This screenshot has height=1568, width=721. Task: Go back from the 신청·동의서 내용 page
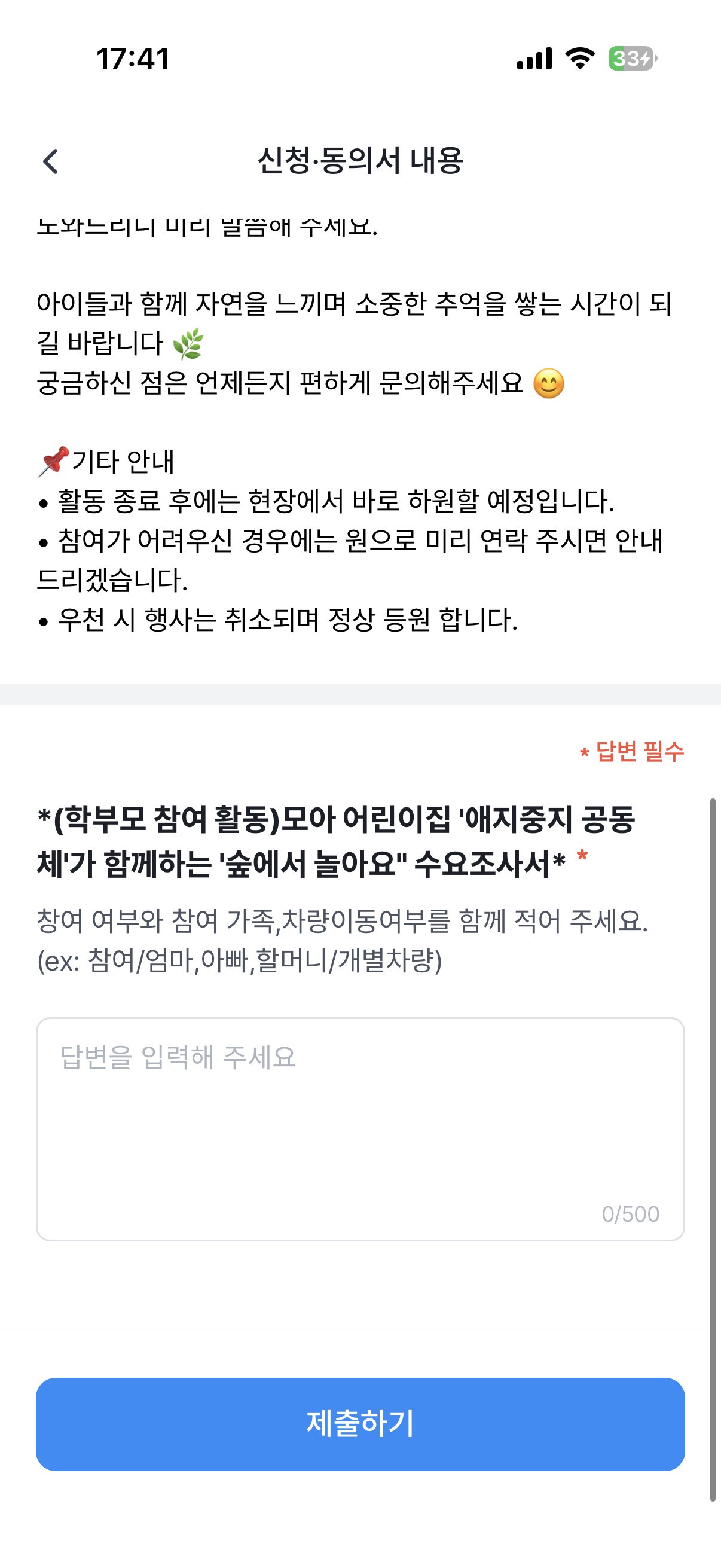tap(51, 162)
